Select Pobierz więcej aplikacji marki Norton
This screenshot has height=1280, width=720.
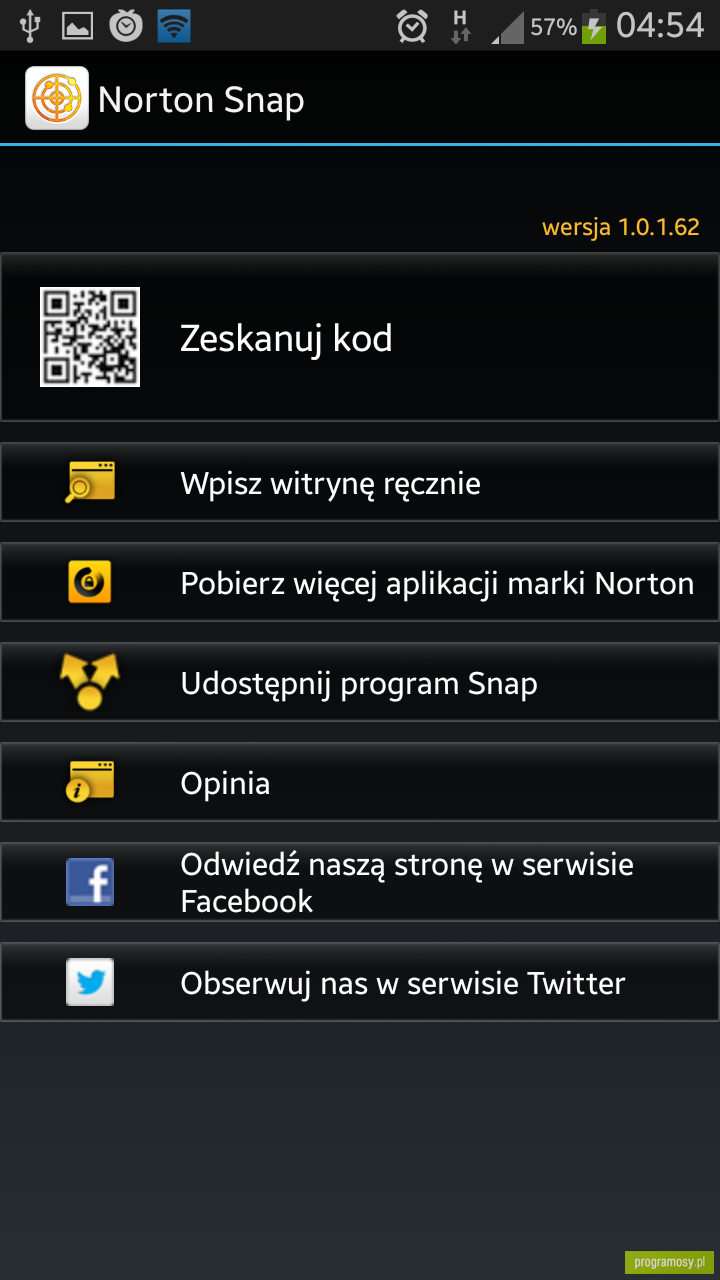pyautogui.click(x=360, y=582)
